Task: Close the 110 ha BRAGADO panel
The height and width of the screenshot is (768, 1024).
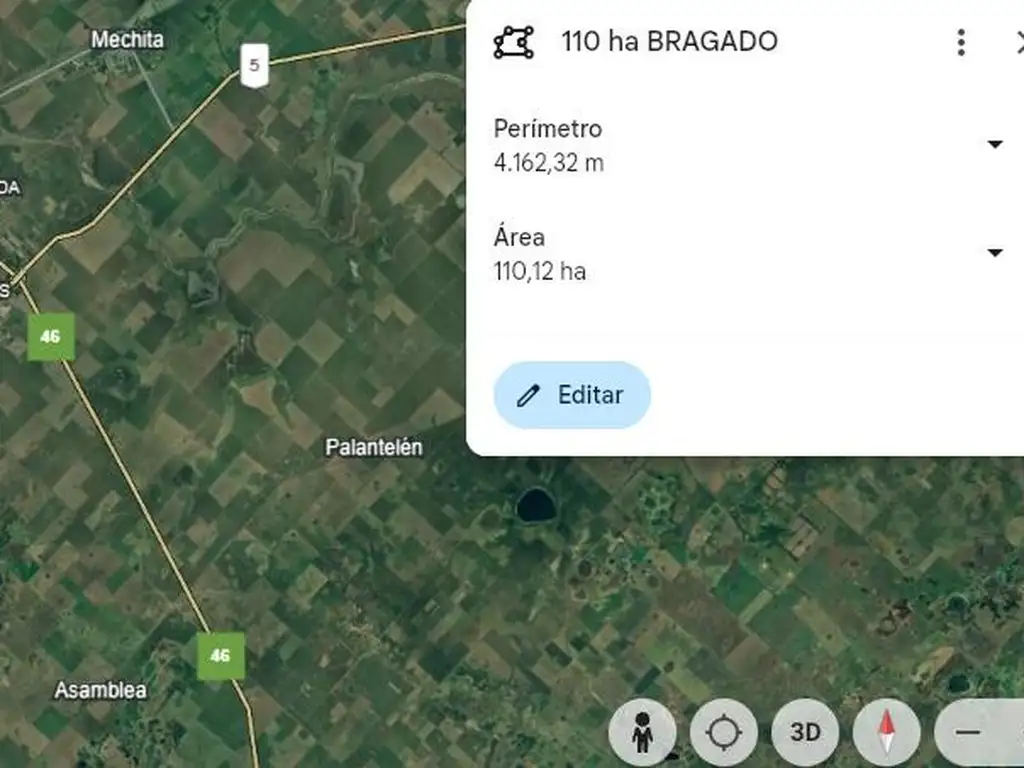Action: pyautogui.click(x=1017, y=42)
